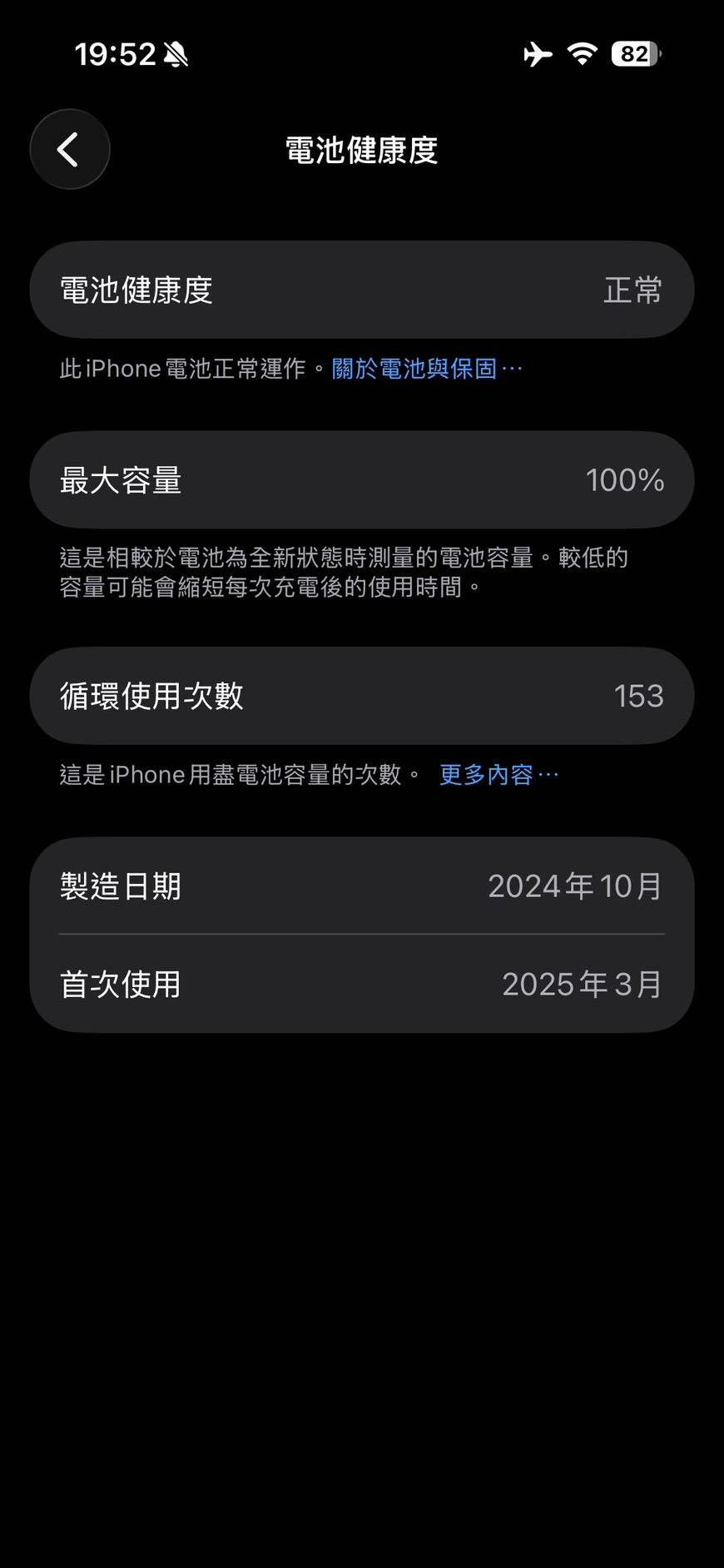This screenshot has height=1568, width=724.
Task: Go back from 電池健康度 page
Action: point(70,150)
